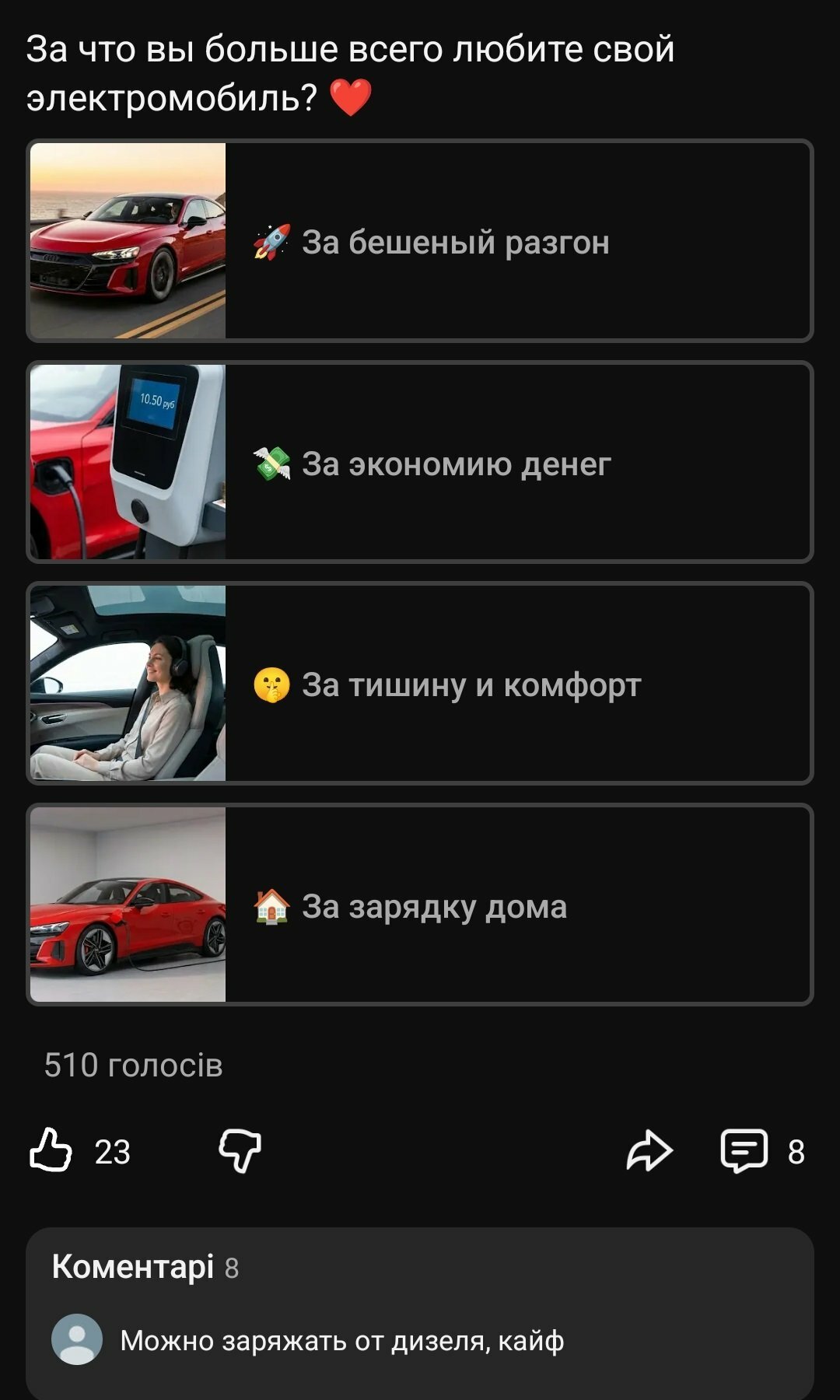Vote for 'За бешеный разгон' option
Viewport: 840px width, 1400px height.
click(x=455, y=241)
